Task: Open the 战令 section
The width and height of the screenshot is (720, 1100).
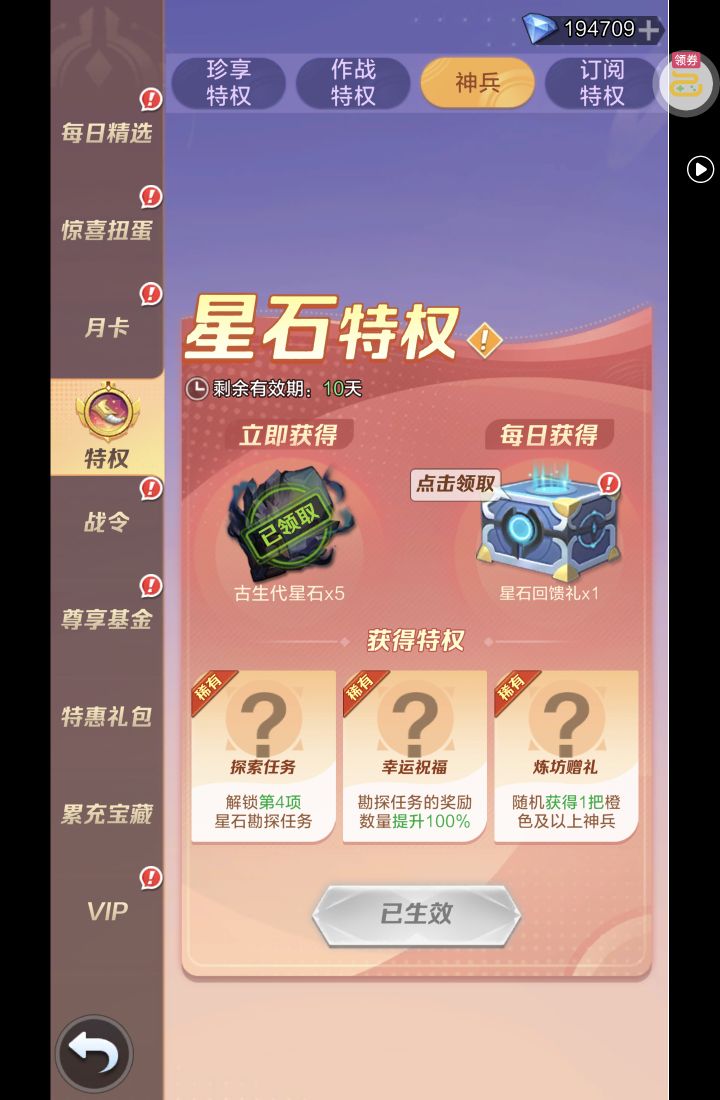Action: (x=107, y=522)
